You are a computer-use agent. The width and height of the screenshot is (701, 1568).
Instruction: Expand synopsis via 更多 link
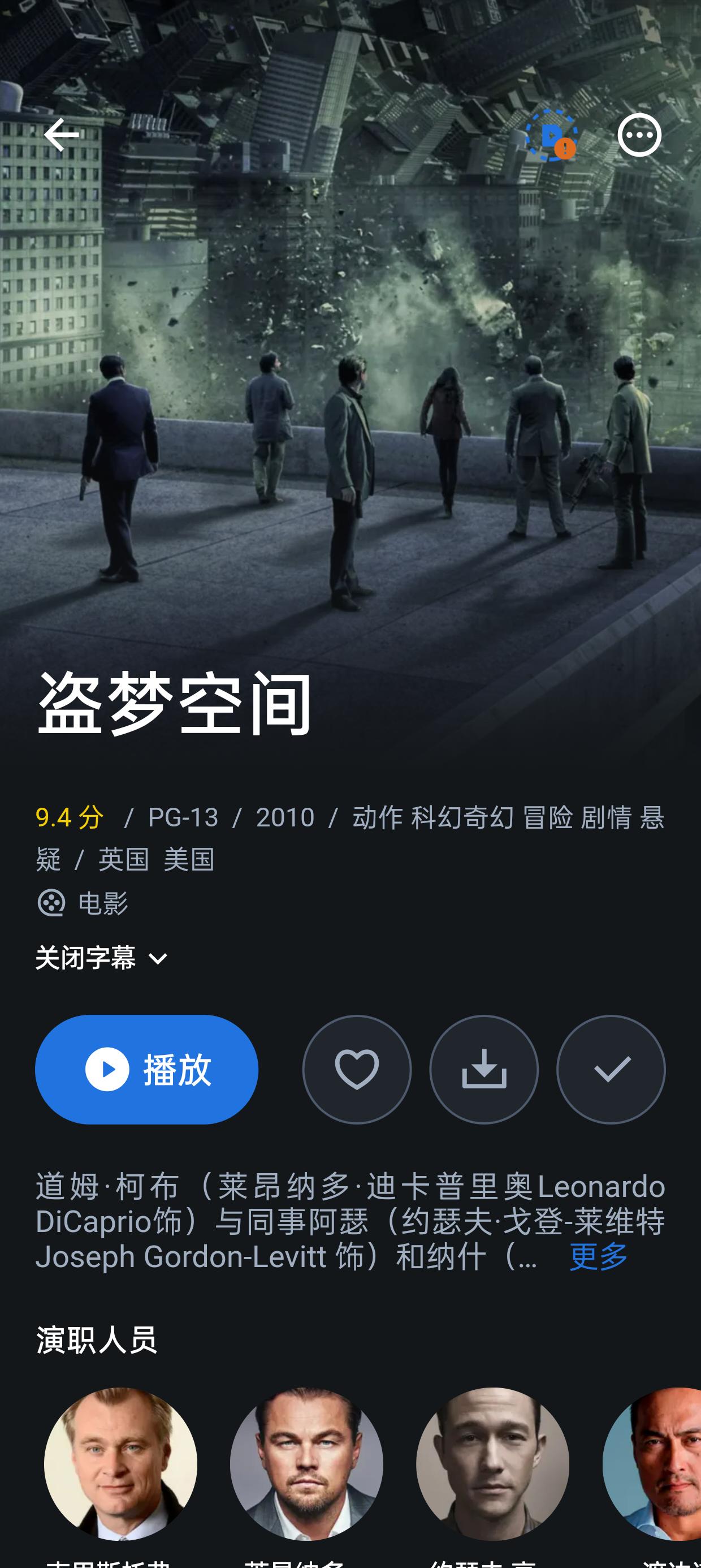click(598, 1256)
